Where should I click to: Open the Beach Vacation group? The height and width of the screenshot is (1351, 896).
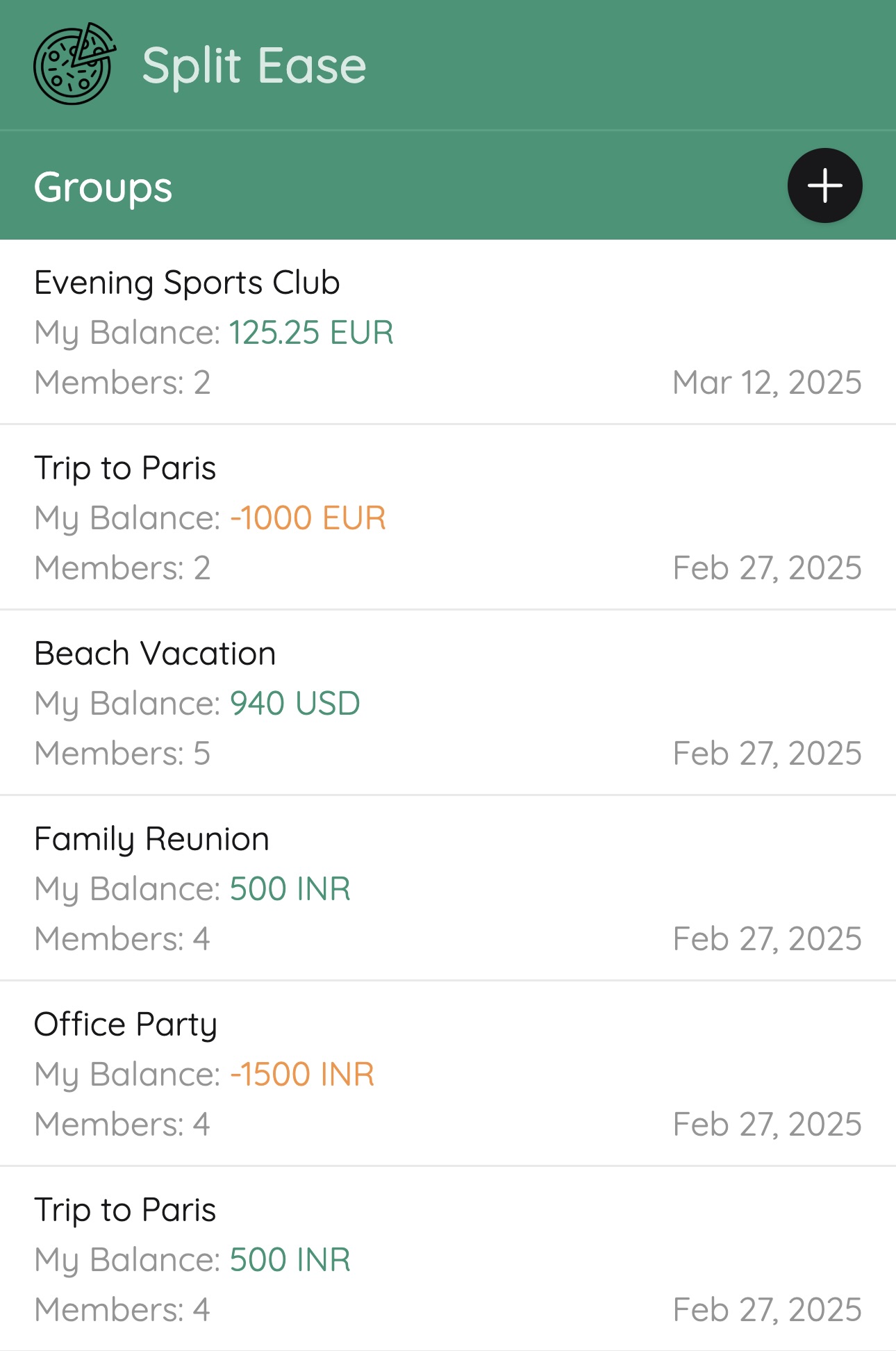coord(155,653)
